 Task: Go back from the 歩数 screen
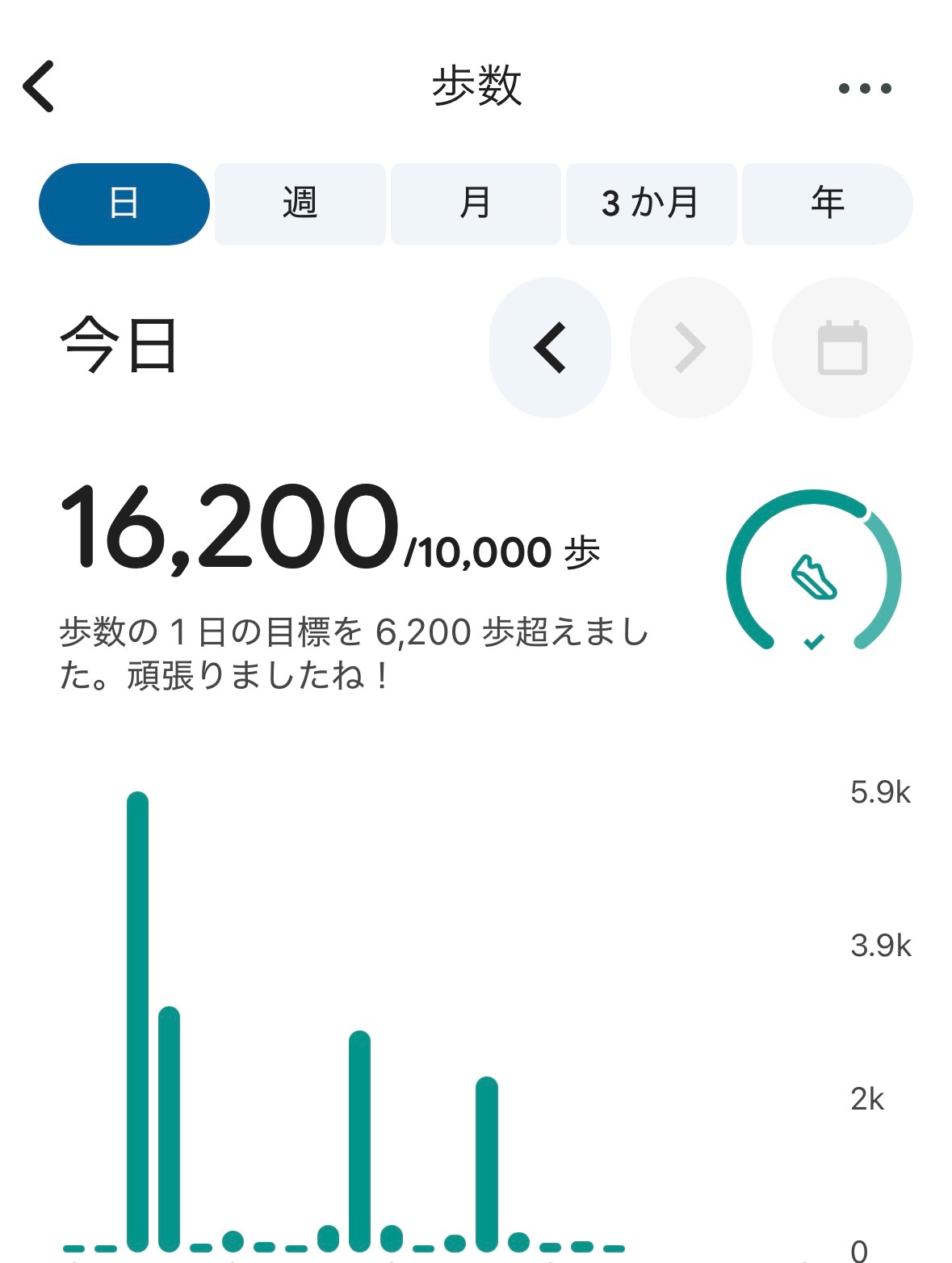39,86
